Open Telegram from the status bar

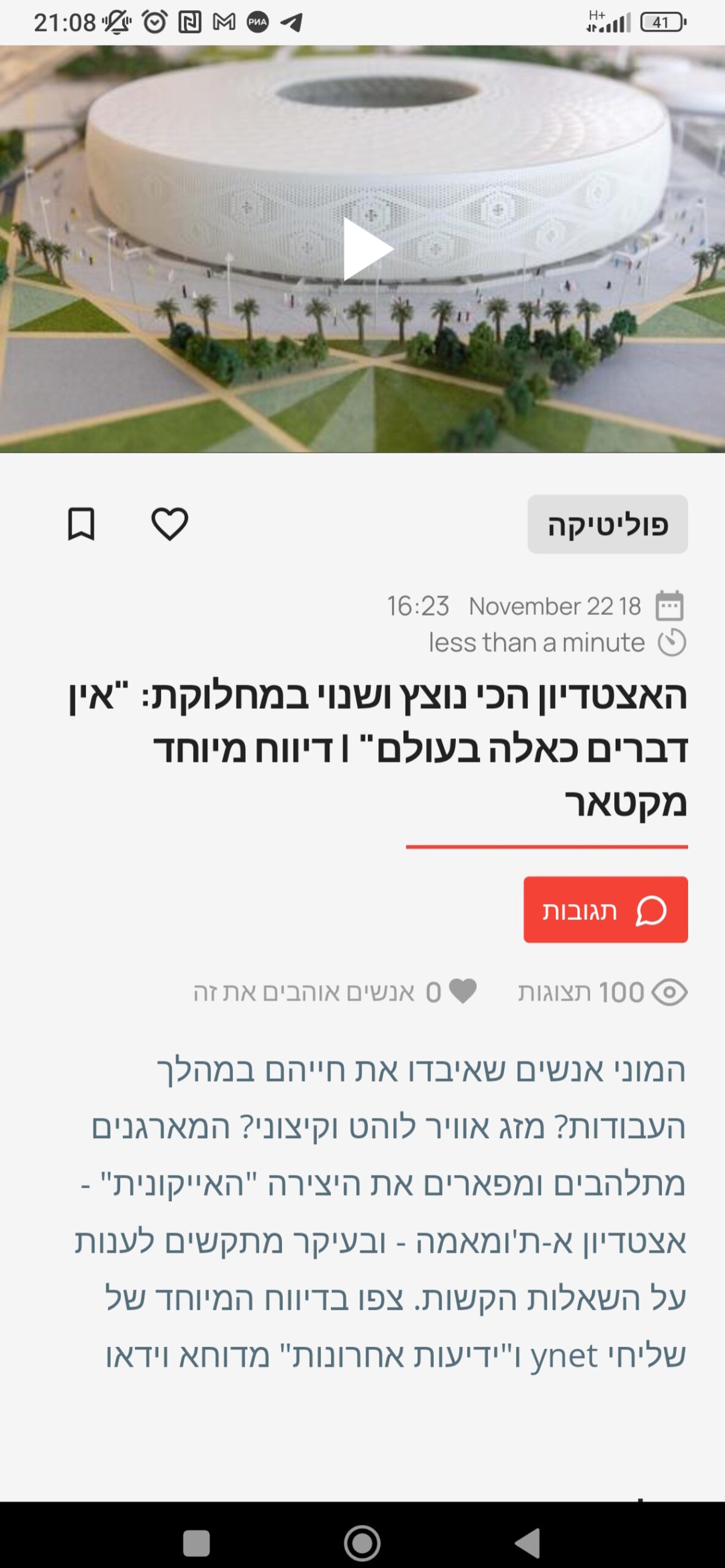pos(292,21)
